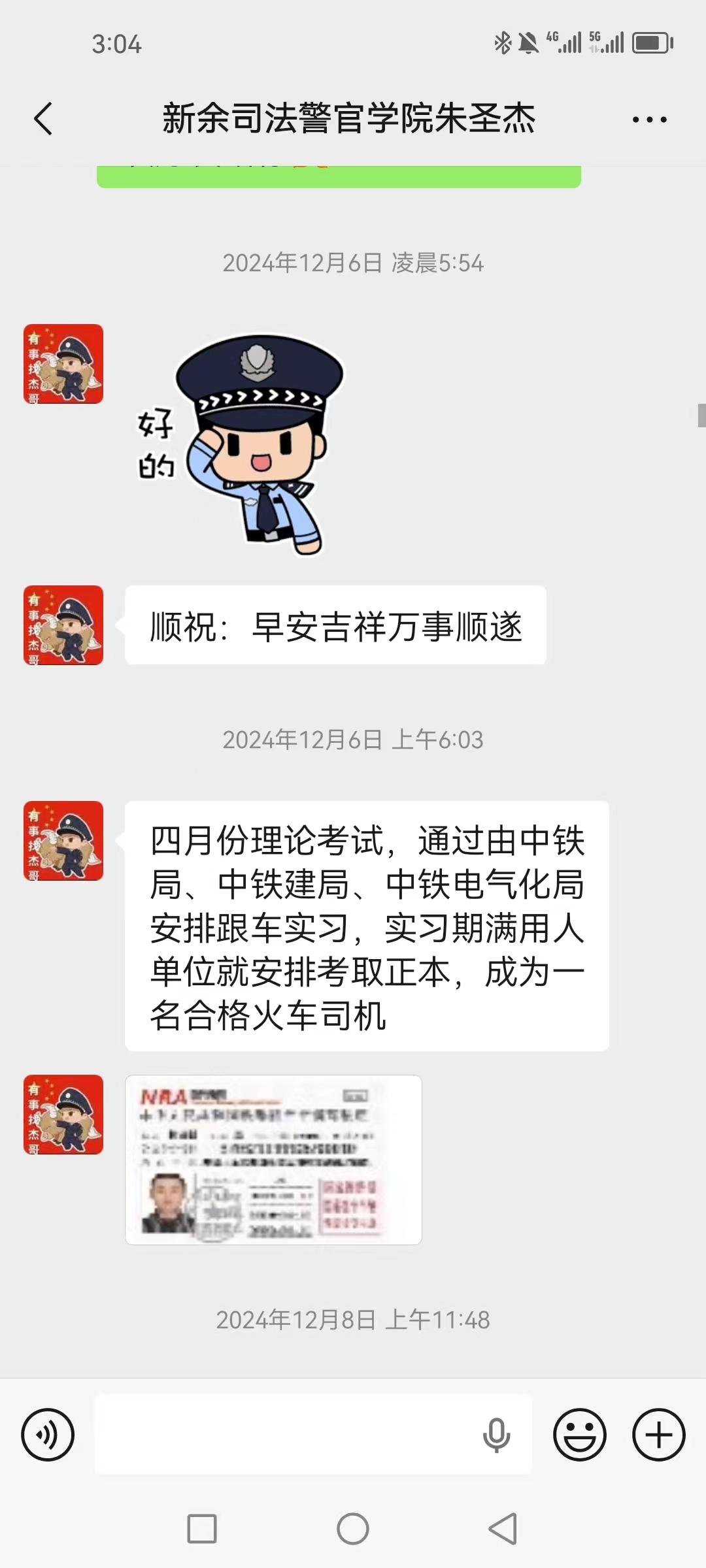Open the December 8 date separator
The height and width of the screenshot is (1568, 706).
tap(353, 1319)
